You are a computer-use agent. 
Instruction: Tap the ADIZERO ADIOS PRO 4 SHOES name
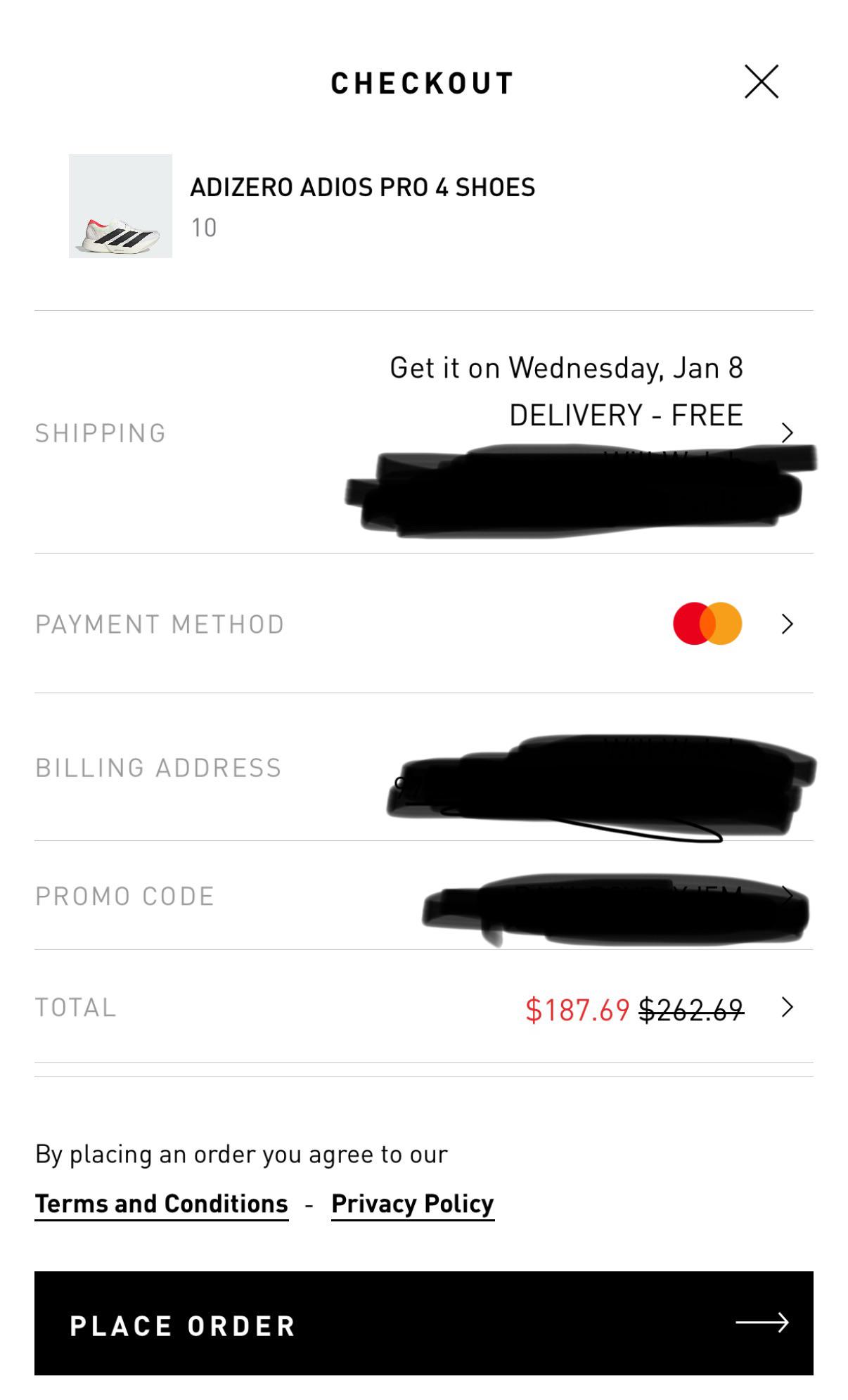tap(363, 186)
